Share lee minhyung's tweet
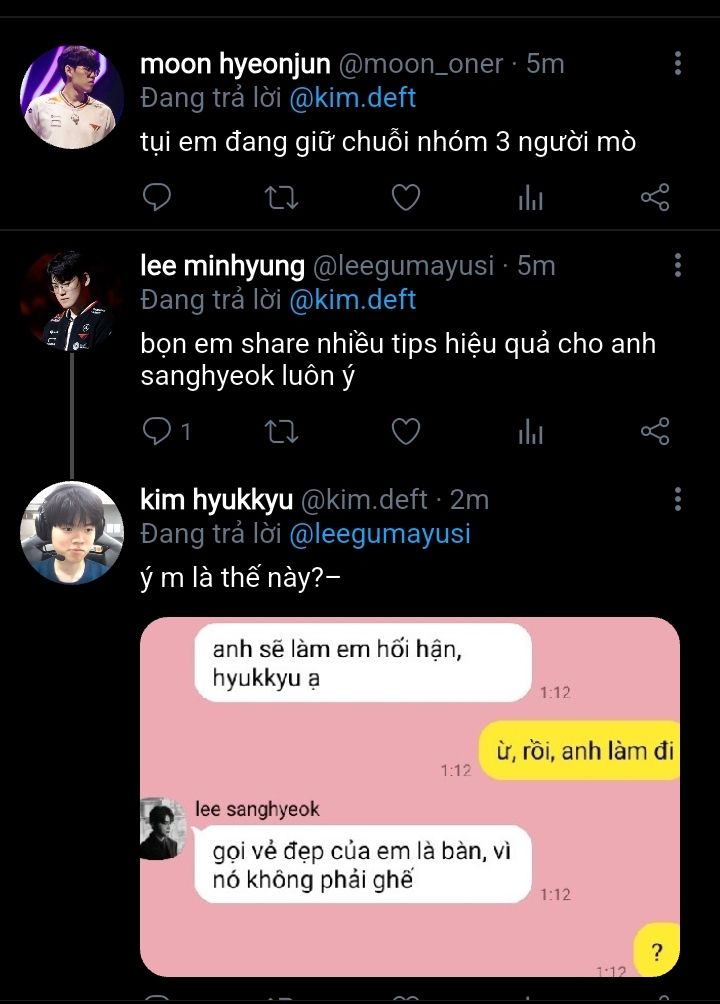Viewport: 720px width, 1004px height. [x=654, y=431]
